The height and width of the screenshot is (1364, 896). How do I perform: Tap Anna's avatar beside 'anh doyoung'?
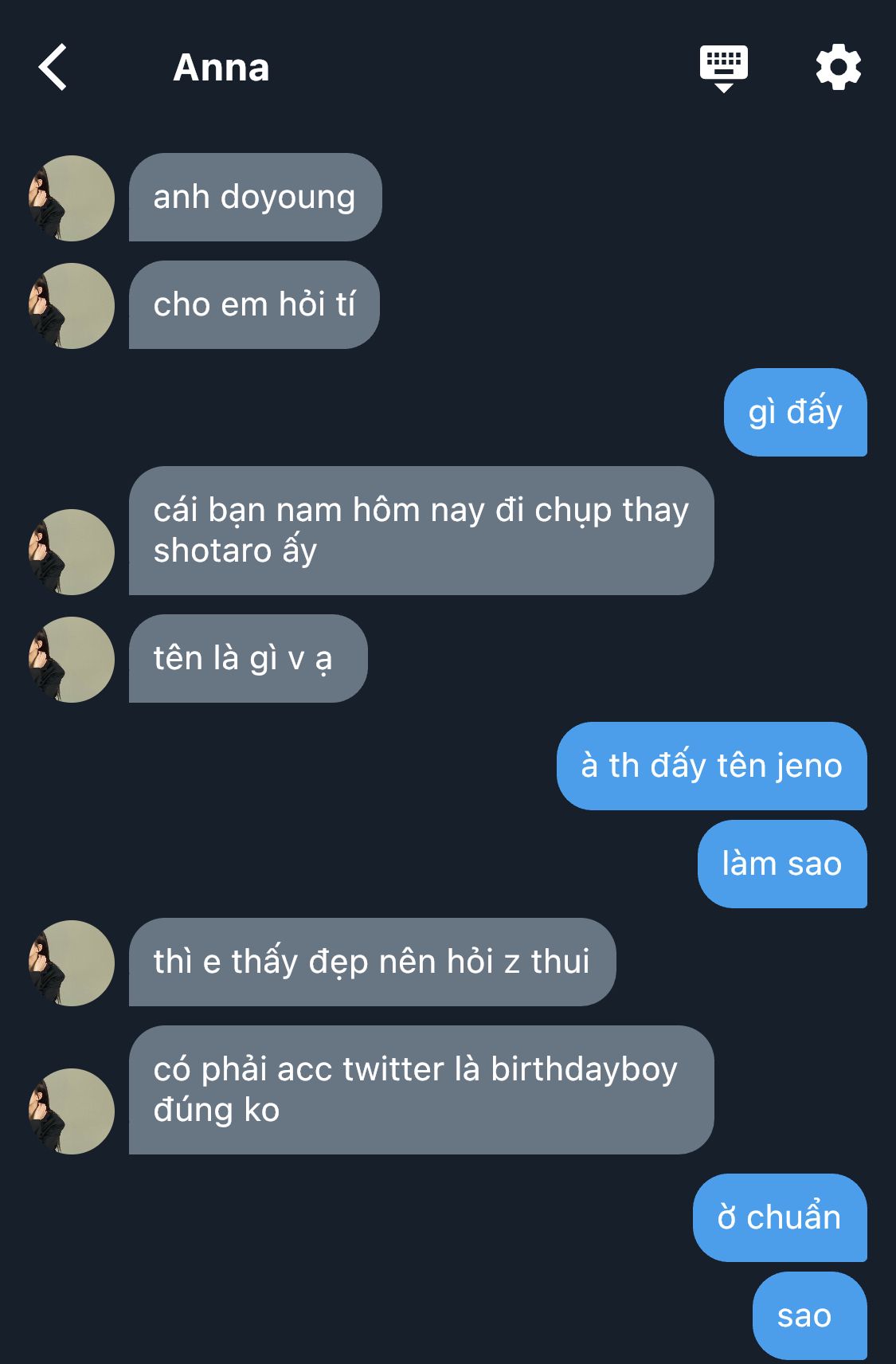click(72, 198)
